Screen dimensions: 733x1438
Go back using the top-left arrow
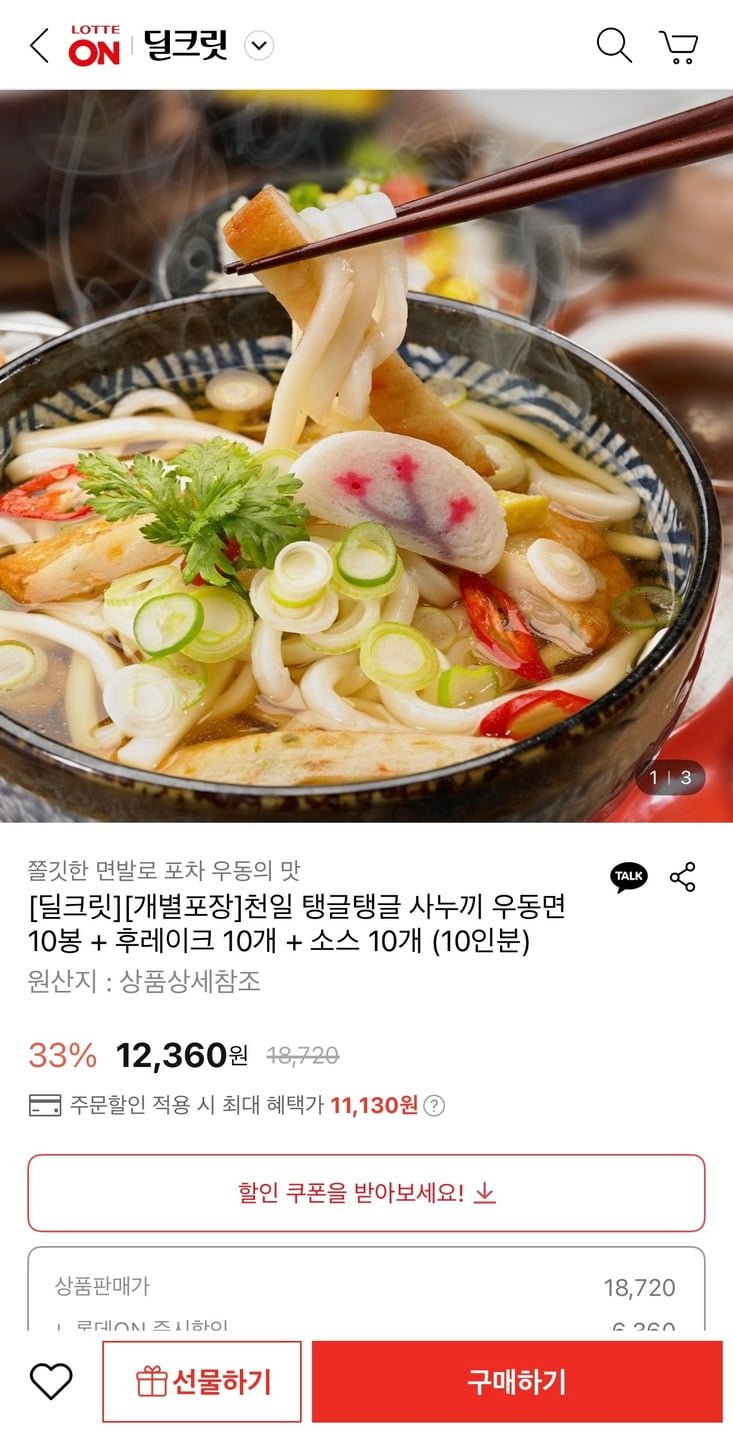(39, 46)
